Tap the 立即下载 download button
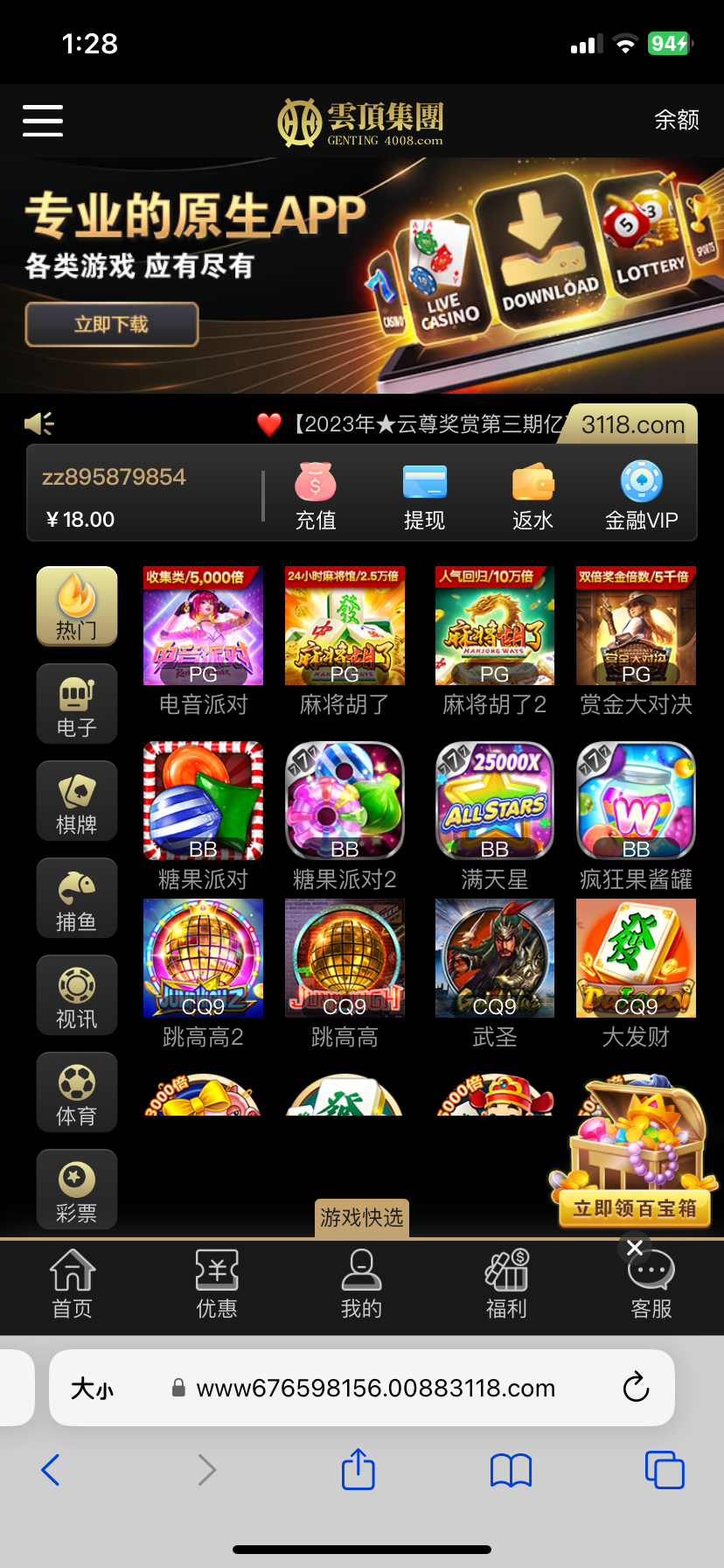The width and height of the screenshot is (724, 1568). [x=112, y=325]
